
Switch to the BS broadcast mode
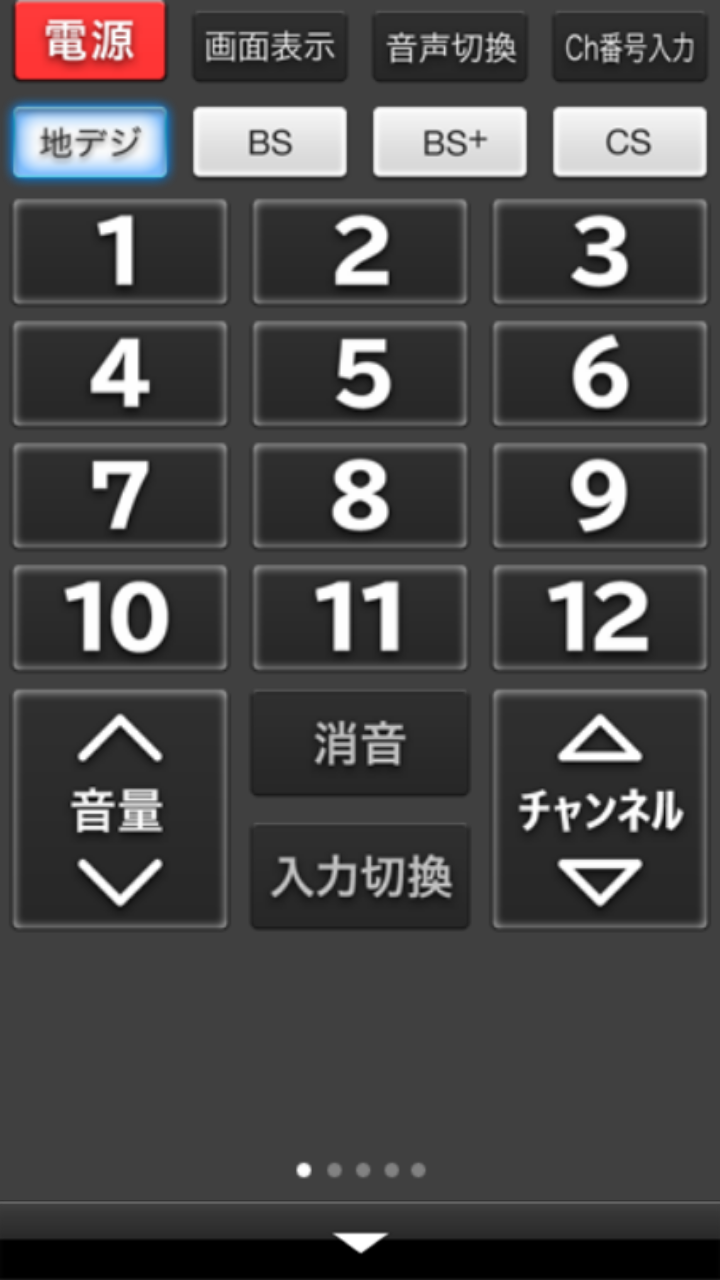click(x=270, y=142)
